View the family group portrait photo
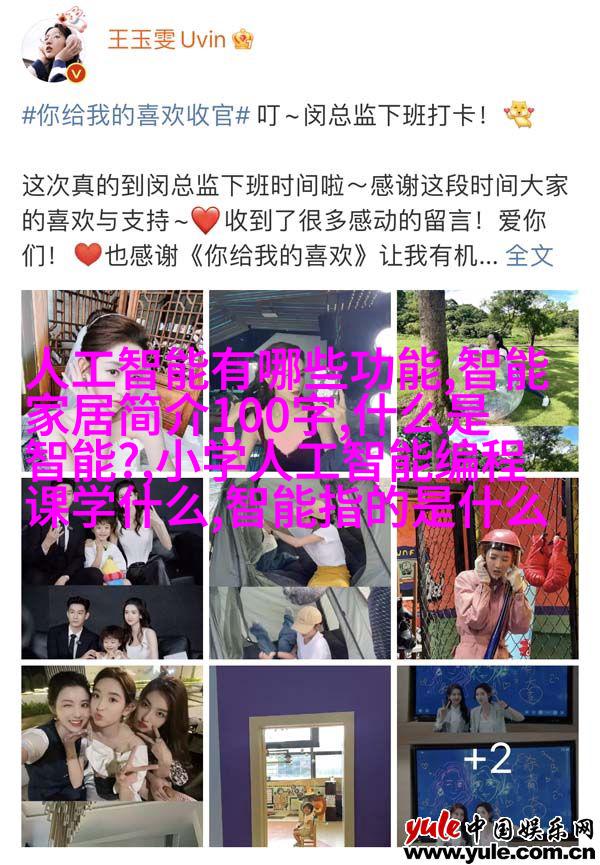Image resolution: width=600 pixels, height=865 pixels. (x=112, y=567)
